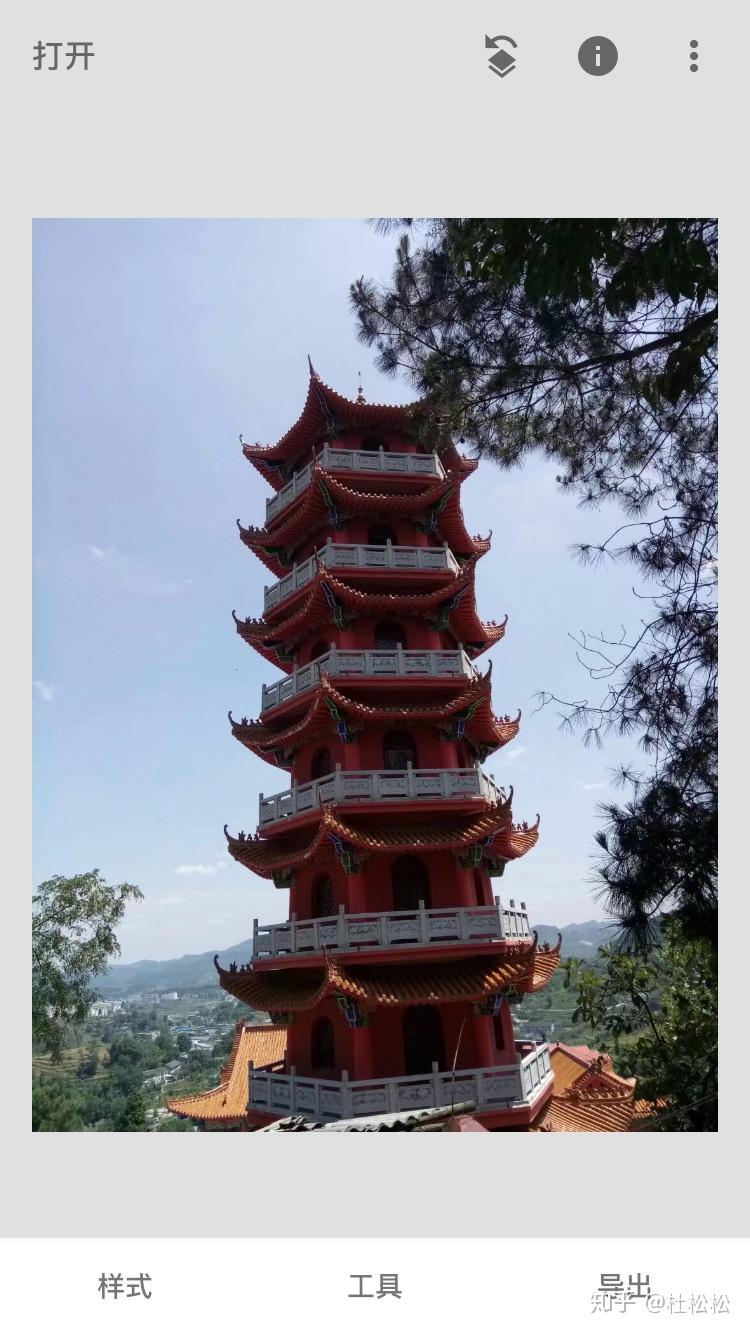Image resolution: width=750 pixels, height=1334 pixels.
Task: Open the three-dot overflow menu
Action: tap(693, 56)
